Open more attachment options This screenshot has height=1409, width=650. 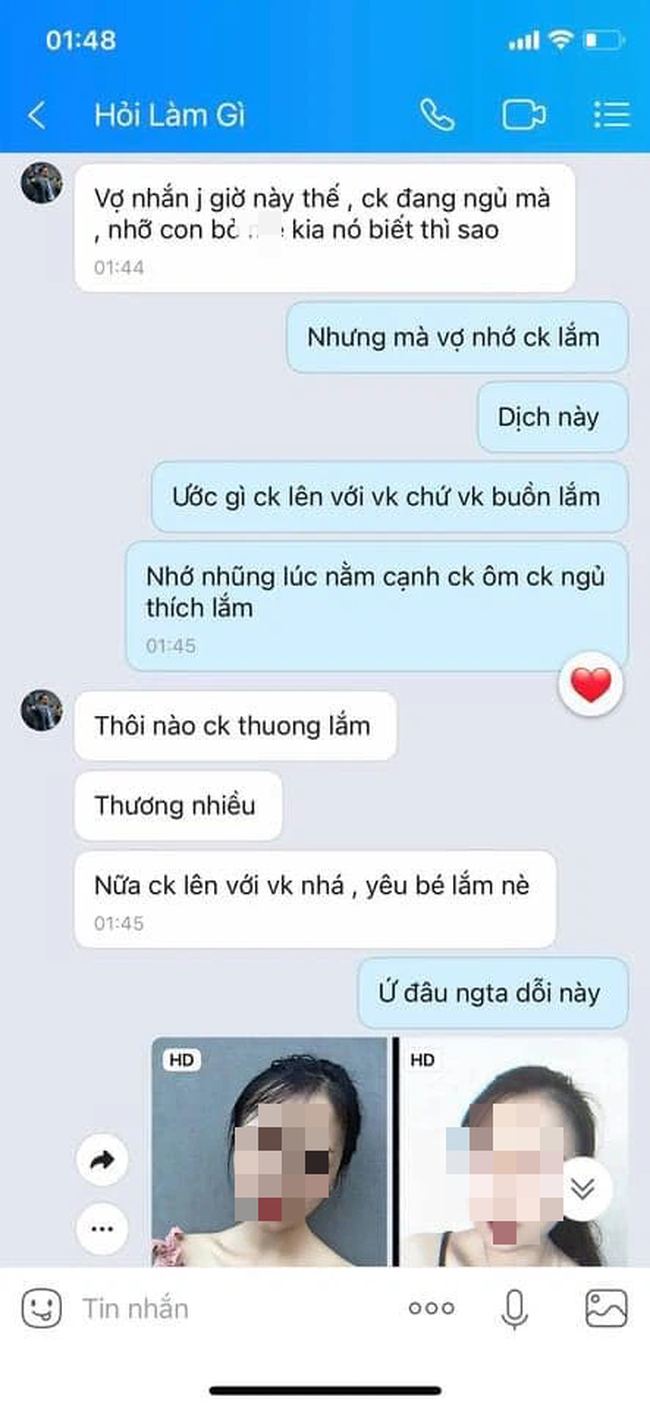[x=431, y=1307]
